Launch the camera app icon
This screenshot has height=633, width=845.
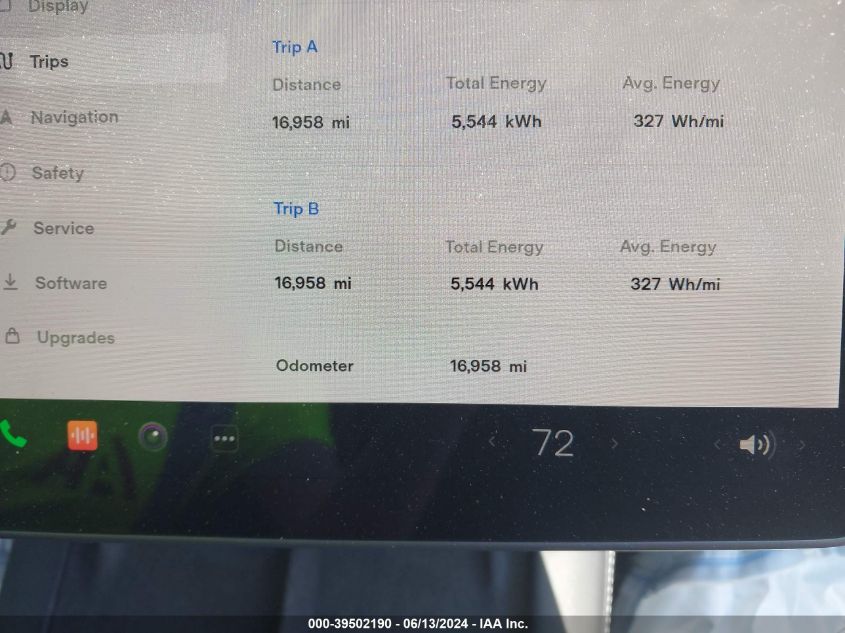[x=152, y=437]
